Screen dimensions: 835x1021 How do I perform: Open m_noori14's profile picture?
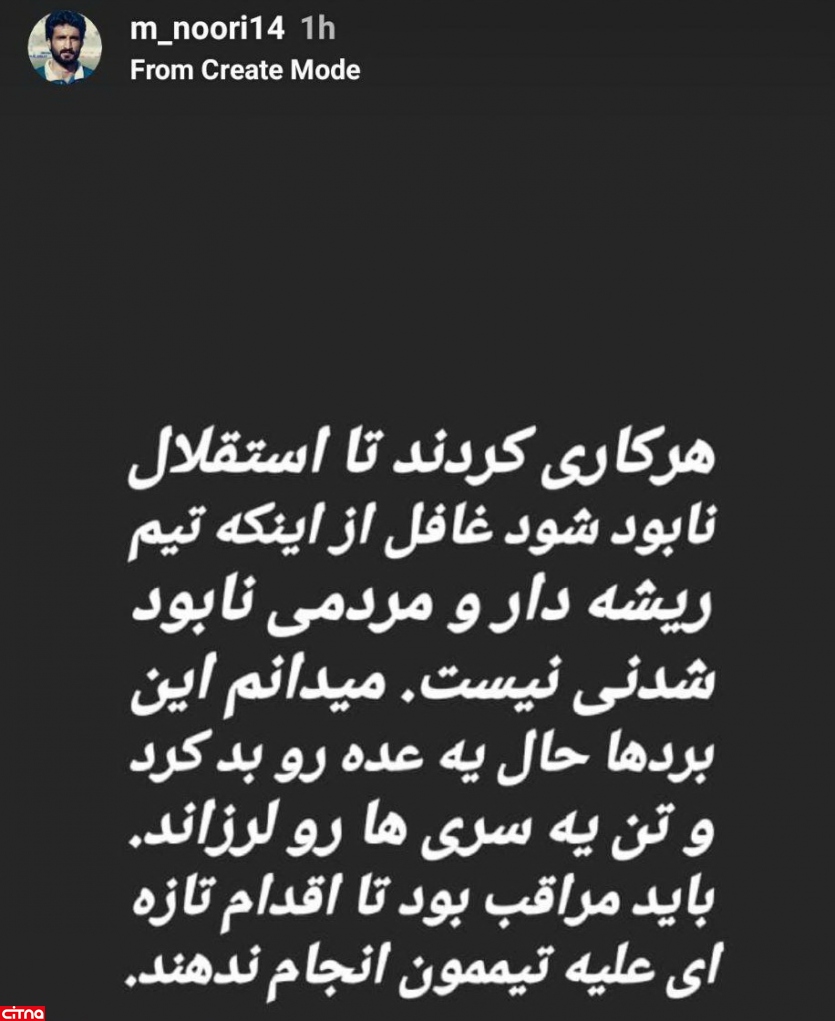point(64,48)
